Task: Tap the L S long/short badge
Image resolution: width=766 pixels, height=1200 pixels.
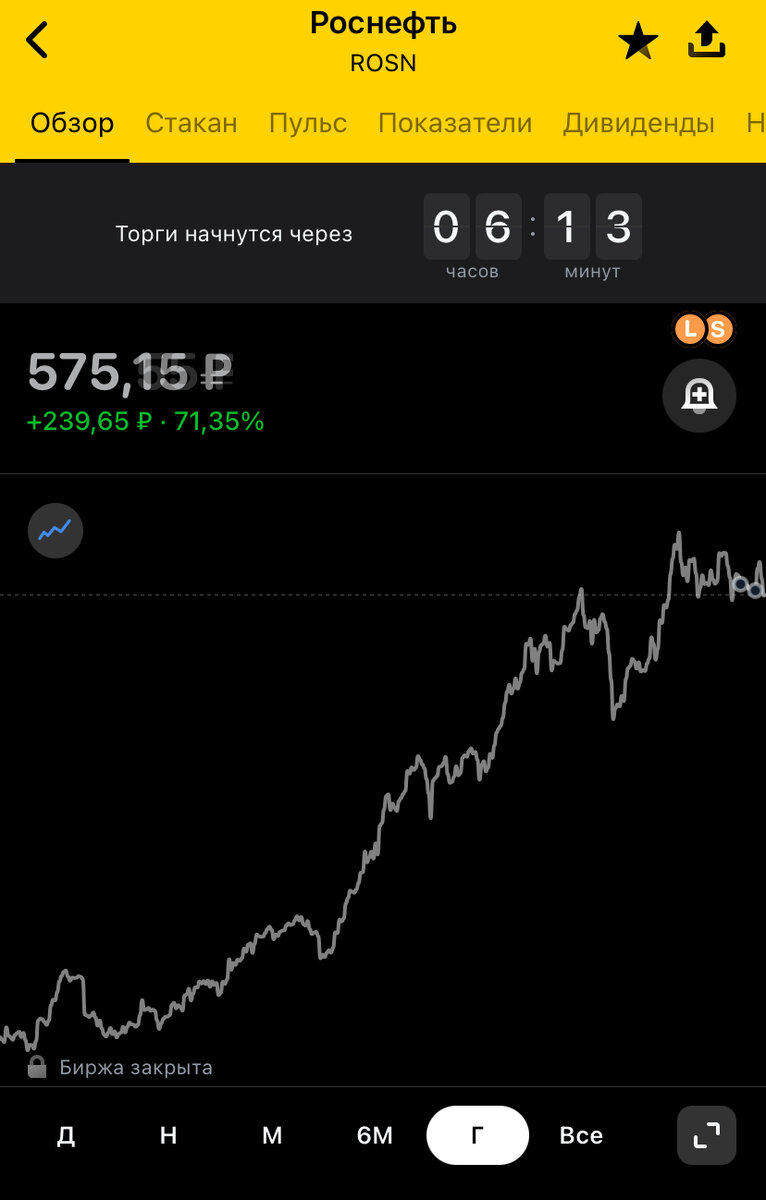Action: (704, 329)
